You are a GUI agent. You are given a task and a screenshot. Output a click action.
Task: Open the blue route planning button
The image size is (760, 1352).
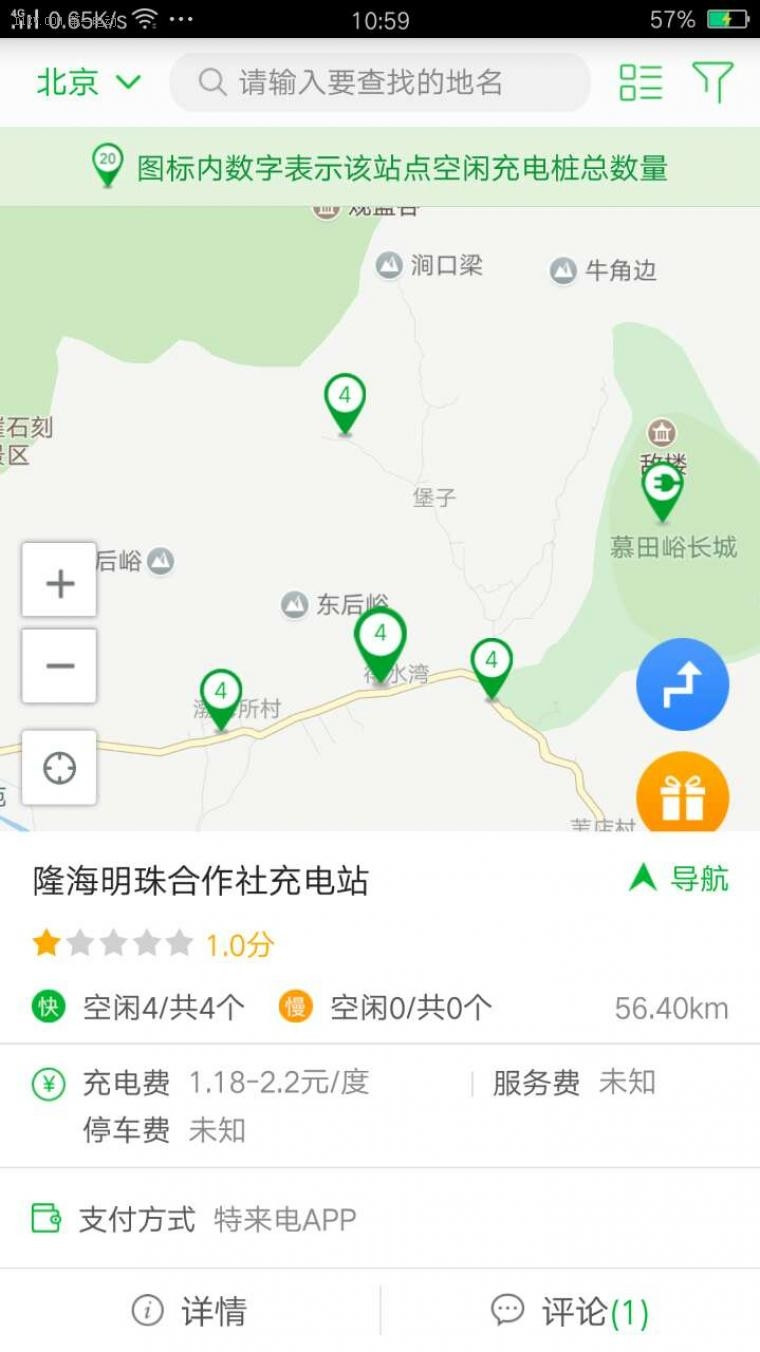pyautogui.click(x=682, y=685)
